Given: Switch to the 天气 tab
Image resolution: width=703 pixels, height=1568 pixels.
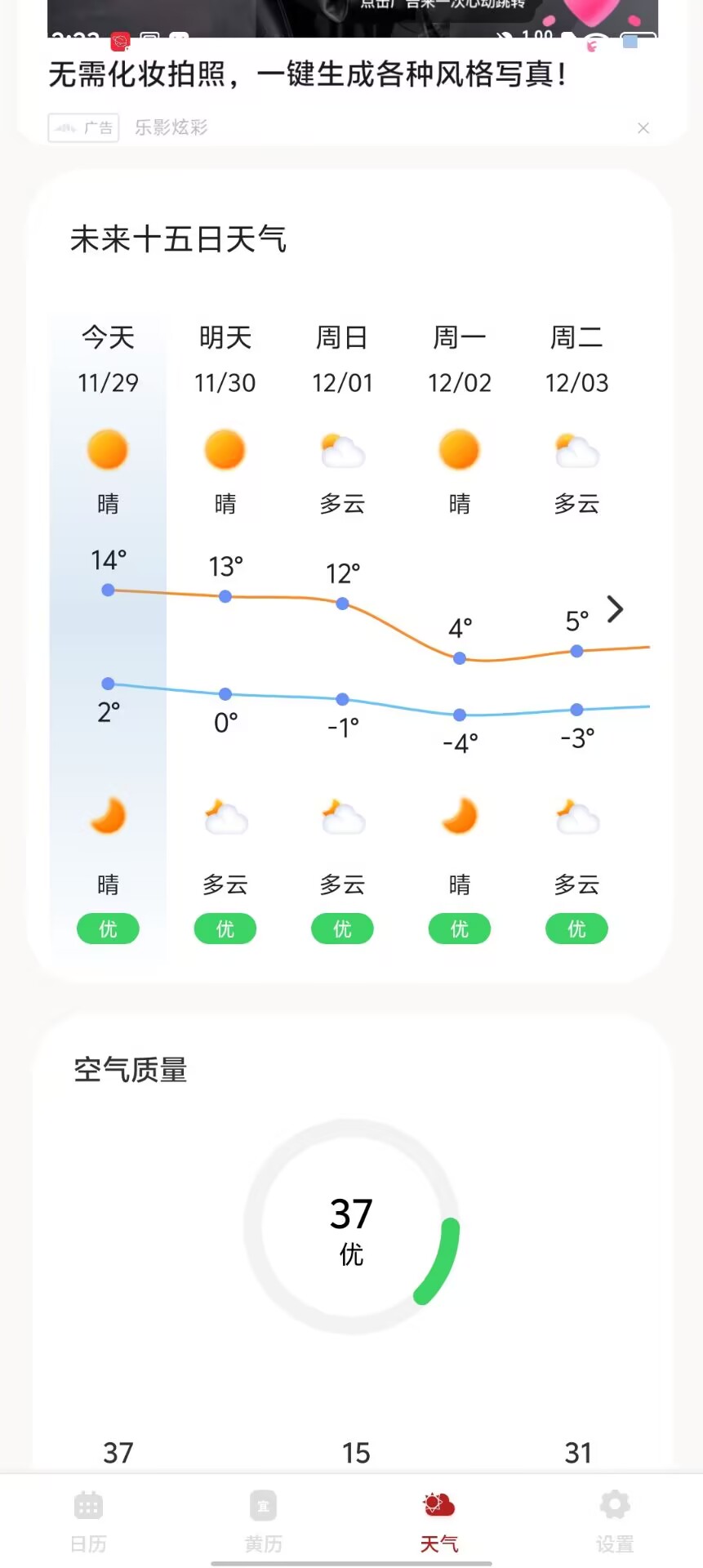Looking at the screenshot, I should (439, 1521).
